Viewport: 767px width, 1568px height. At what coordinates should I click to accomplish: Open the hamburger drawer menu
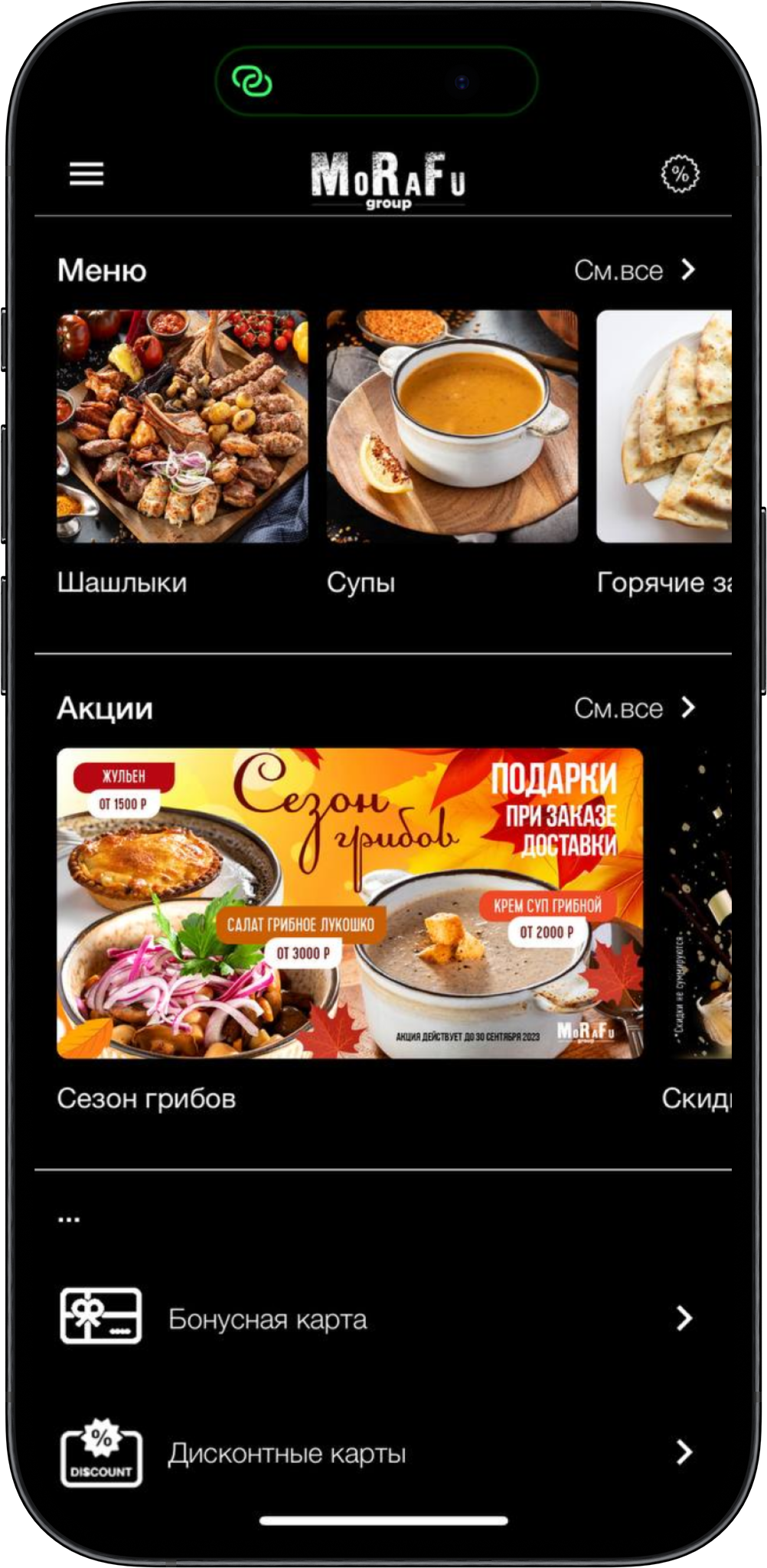click(86, 175)
